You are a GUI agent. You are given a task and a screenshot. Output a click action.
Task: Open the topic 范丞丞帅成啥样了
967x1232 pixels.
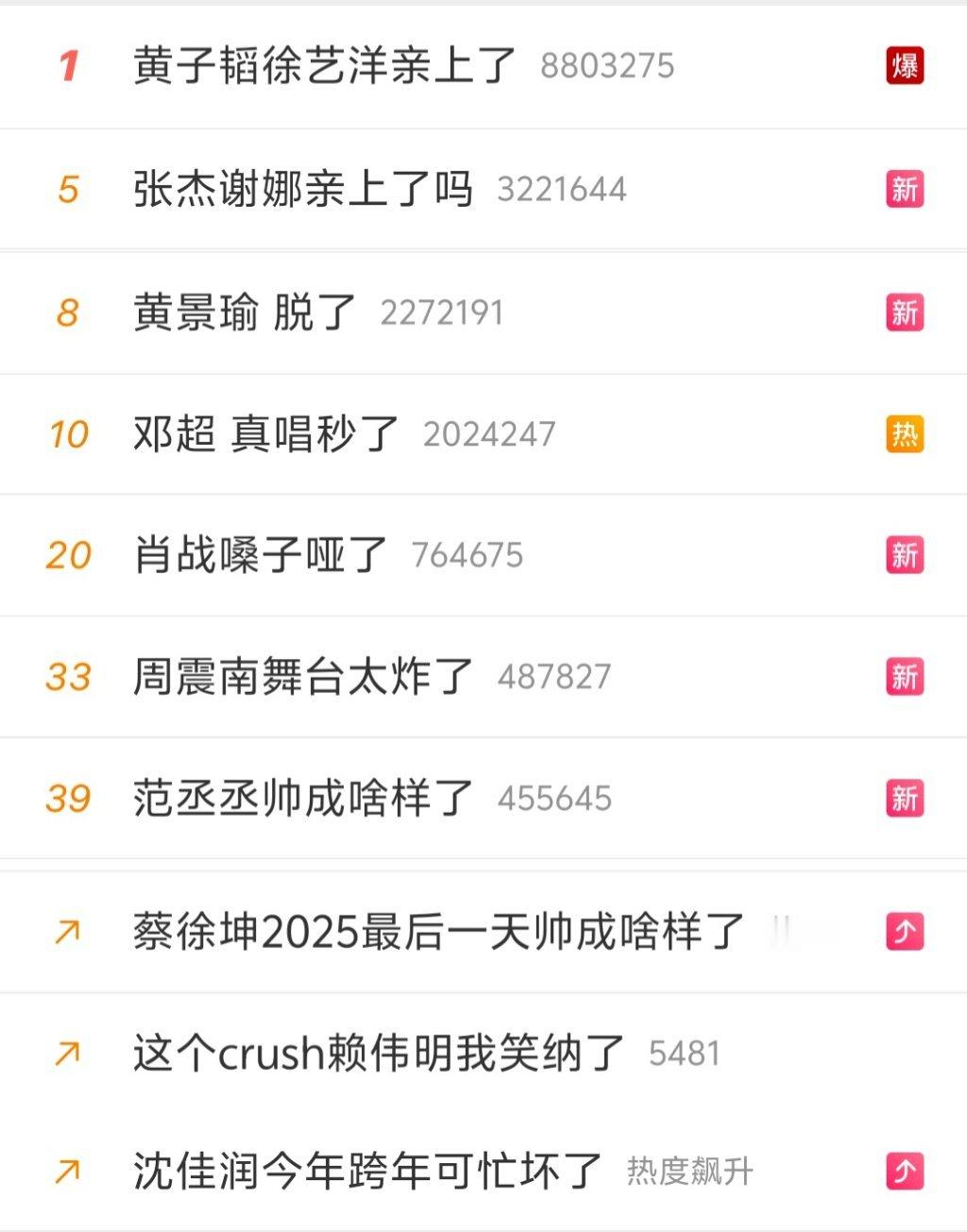tap(300, 798)
